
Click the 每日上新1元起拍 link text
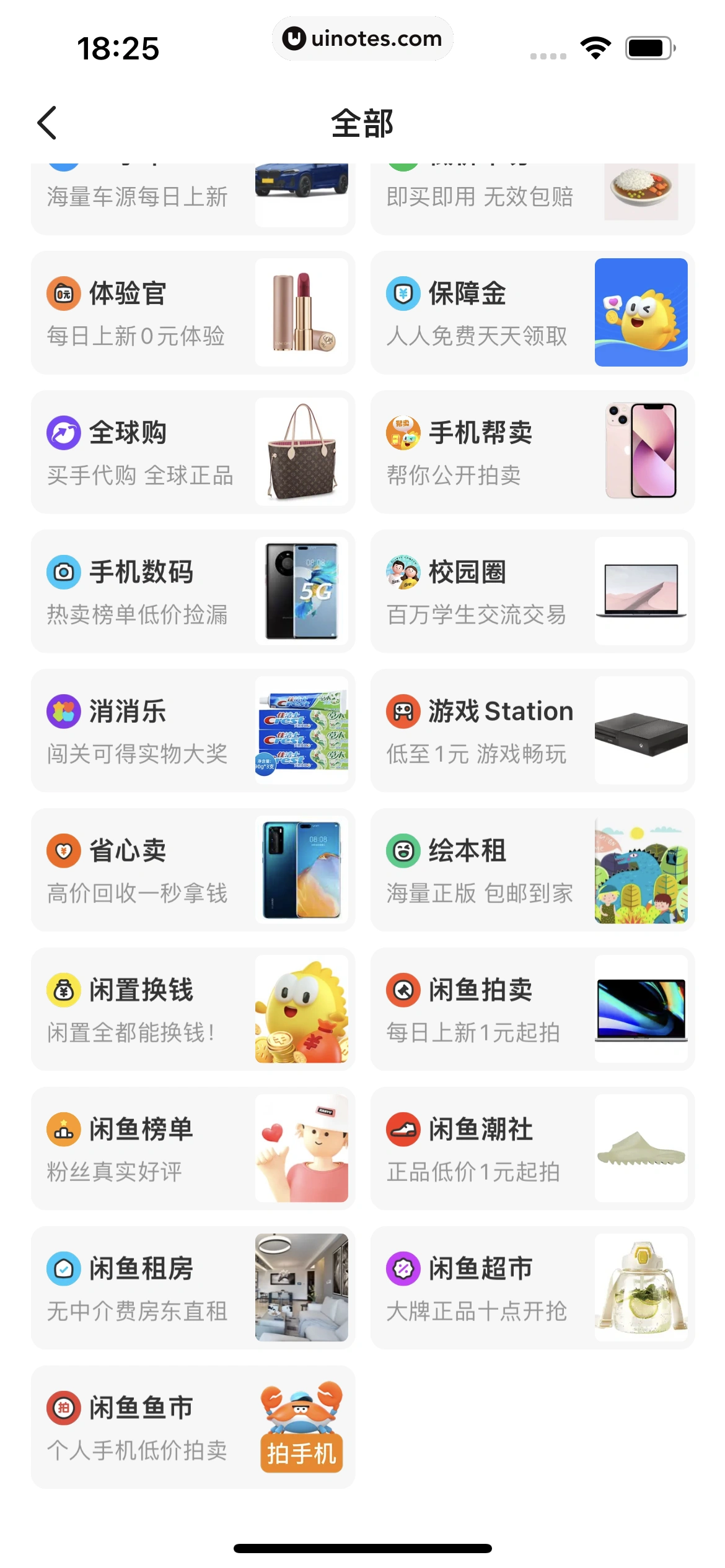coord(473,1033)
